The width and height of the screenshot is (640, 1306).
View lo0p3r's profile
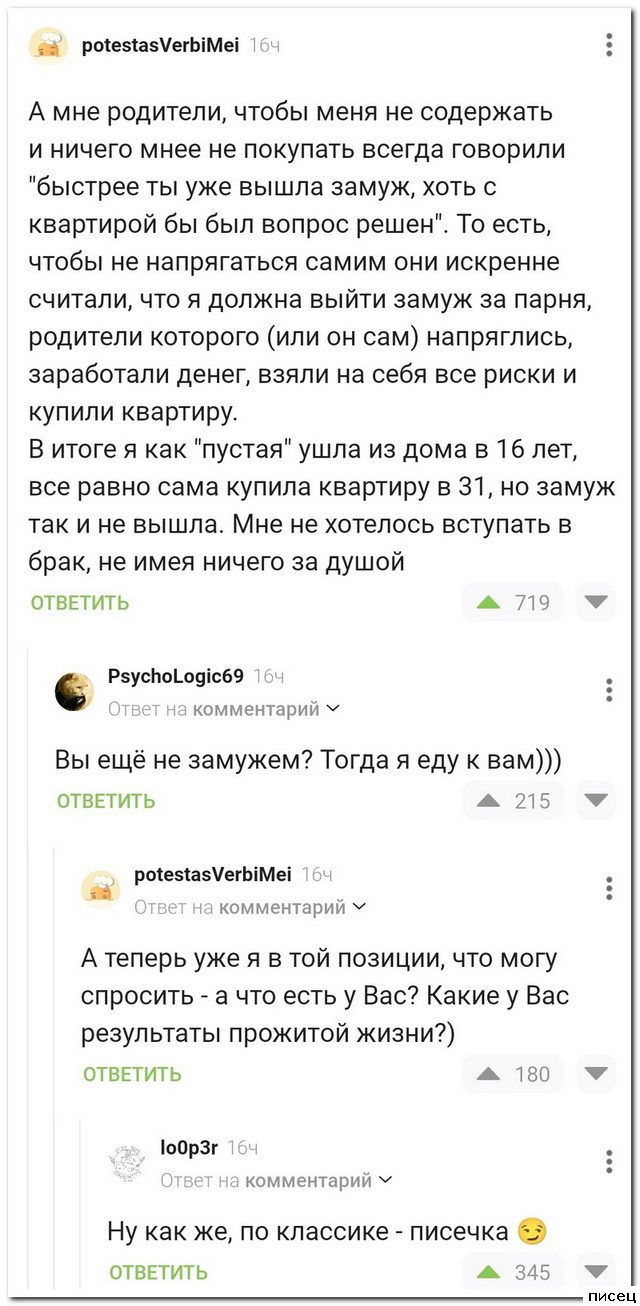point(189,1148)
